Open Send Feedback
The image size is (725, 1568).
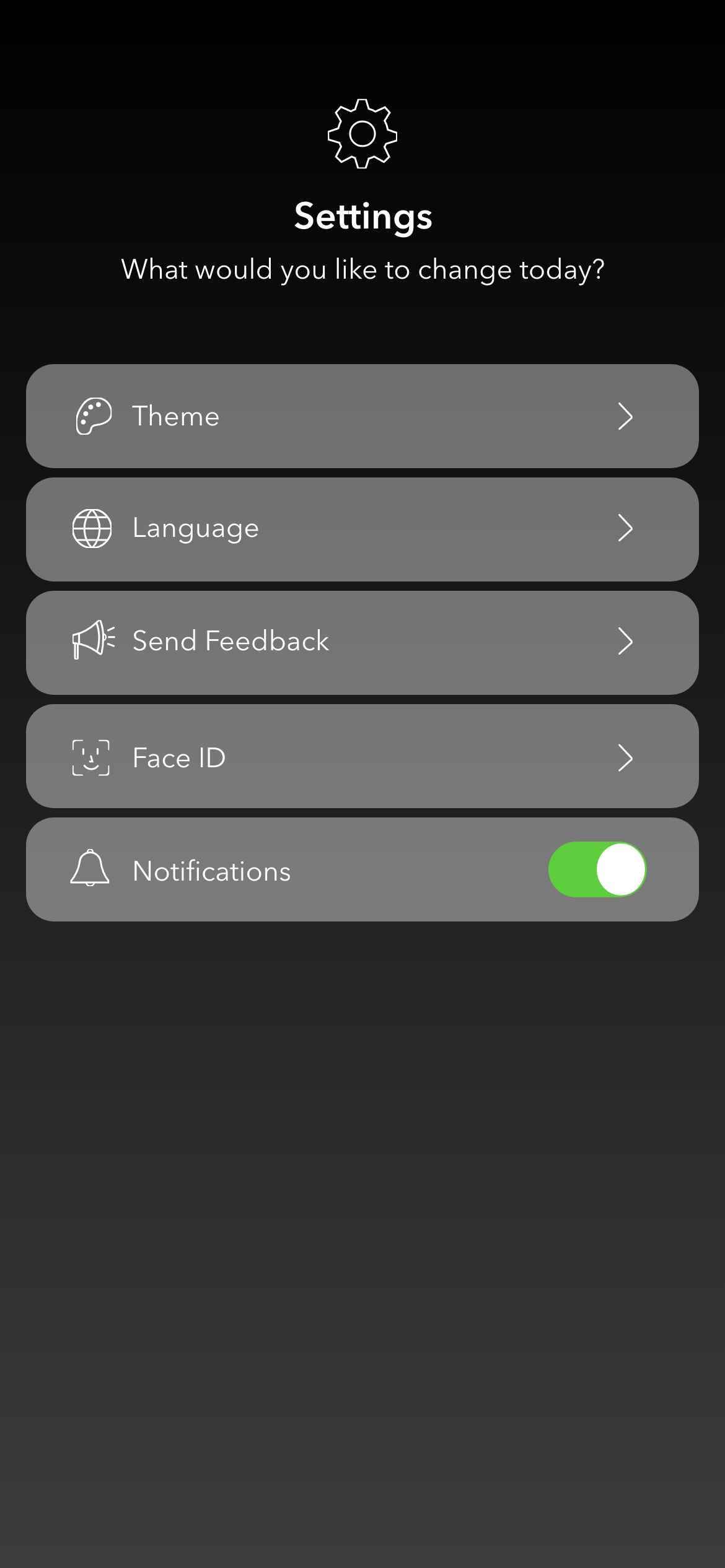coord(362,643)
